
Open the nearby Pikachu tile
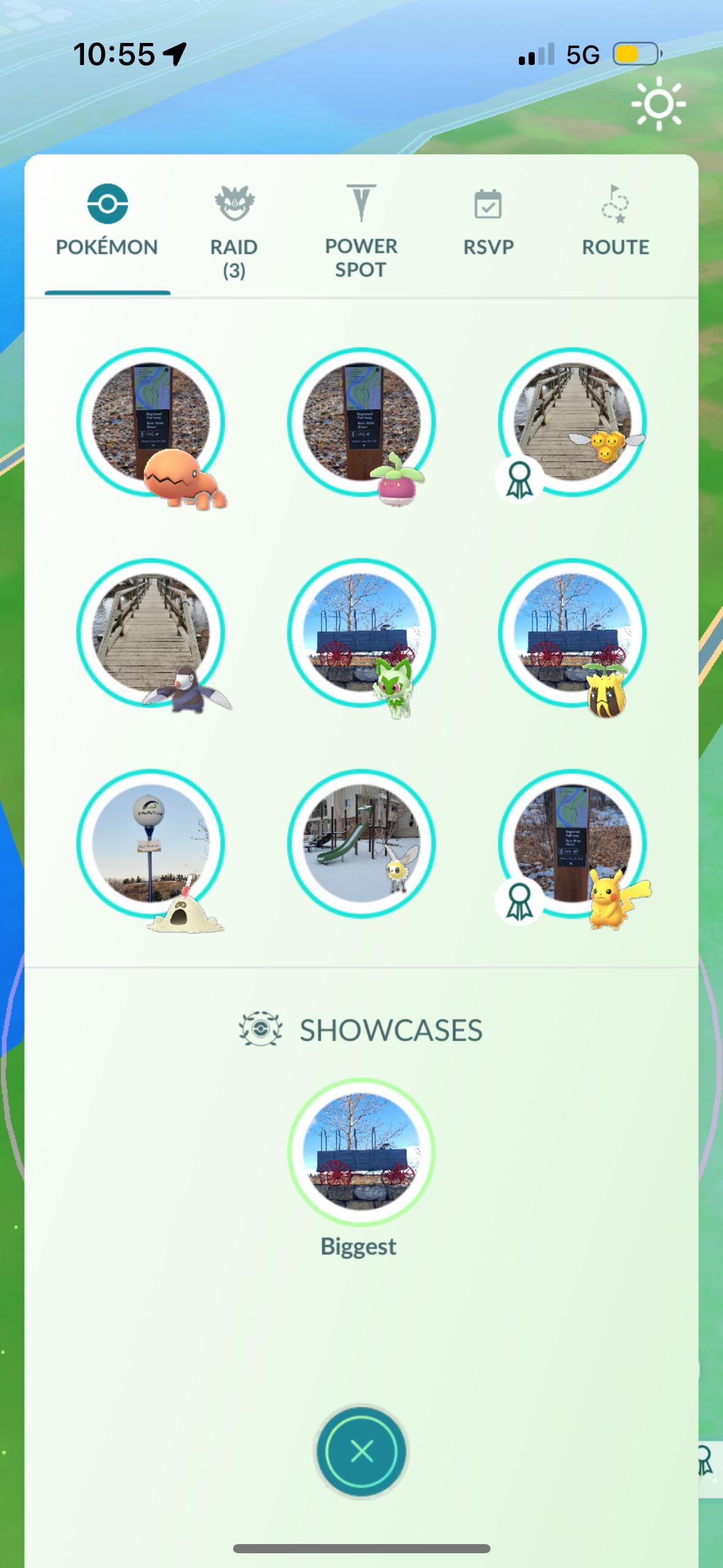[x=572, y=844]
